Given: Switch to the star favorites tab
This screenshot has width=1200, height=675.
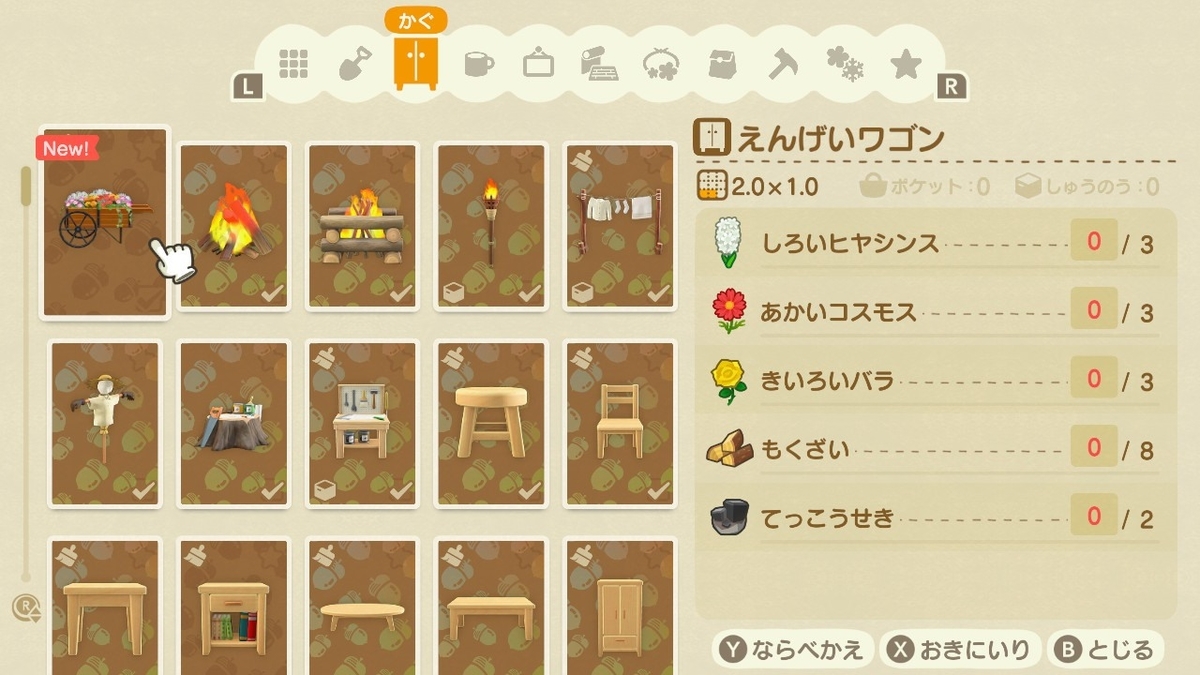Looking at the screenshot, I should point(906,64).
